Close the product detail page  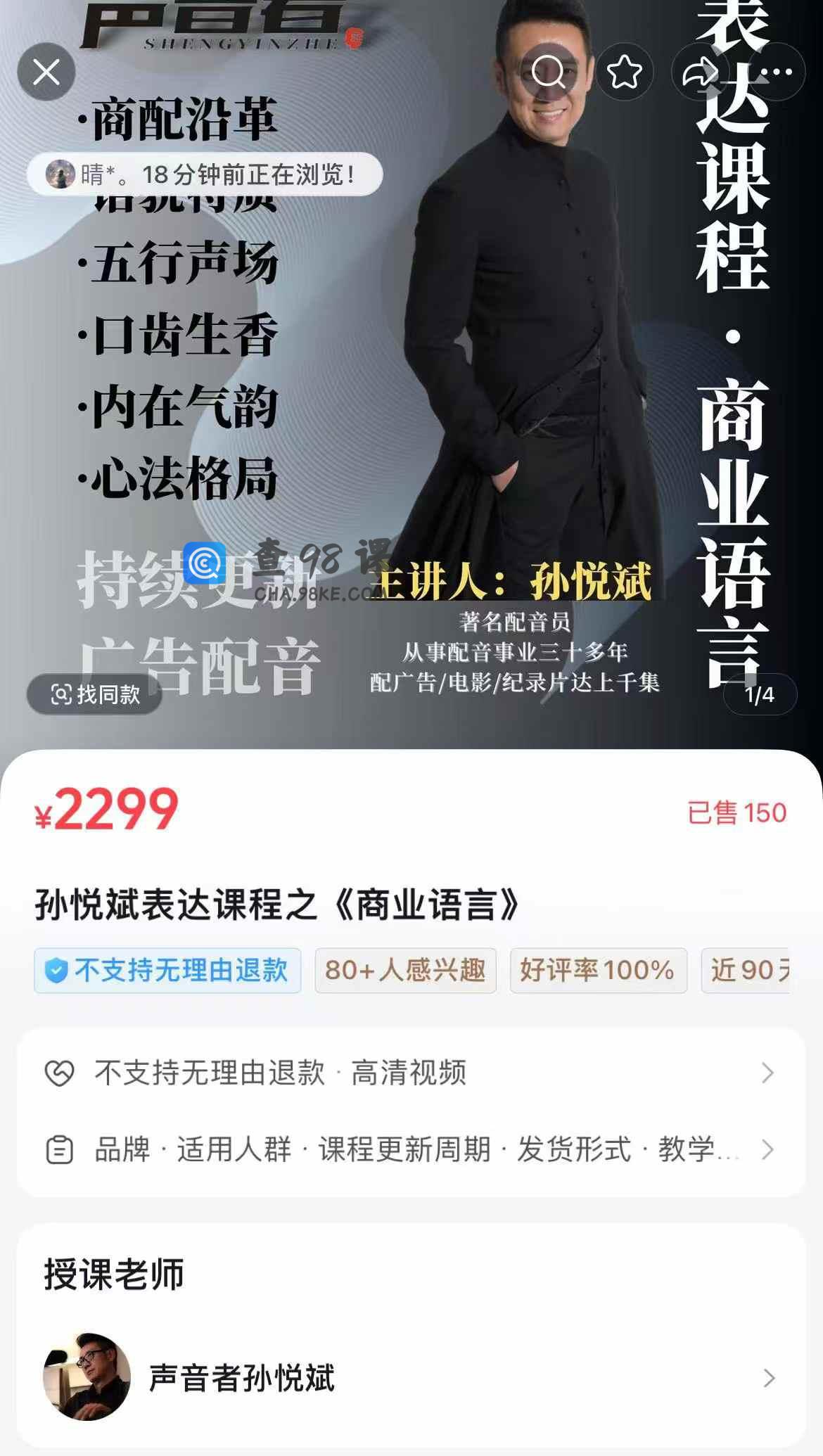[x=46, y=72]
